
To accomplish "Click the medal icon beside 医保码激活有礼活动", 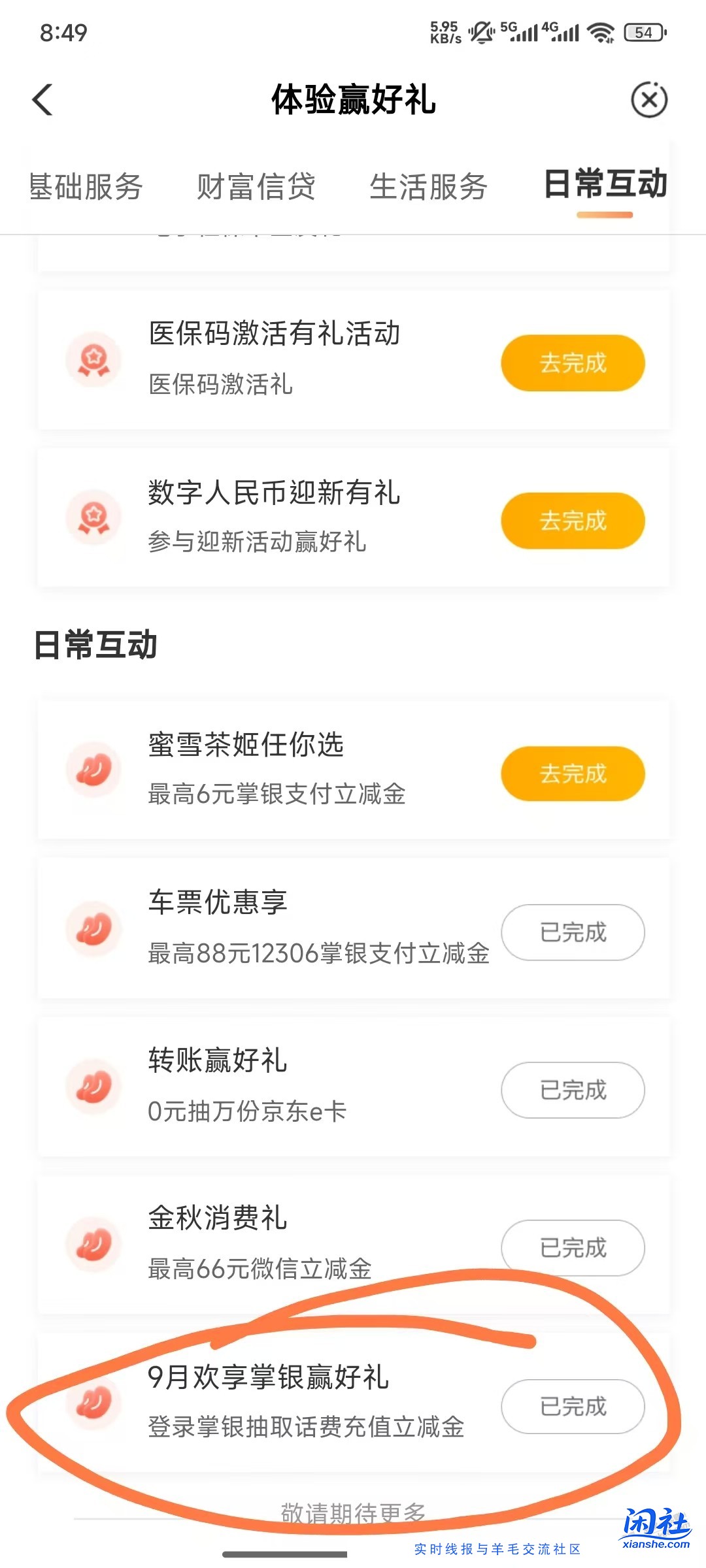I will 95,361.
